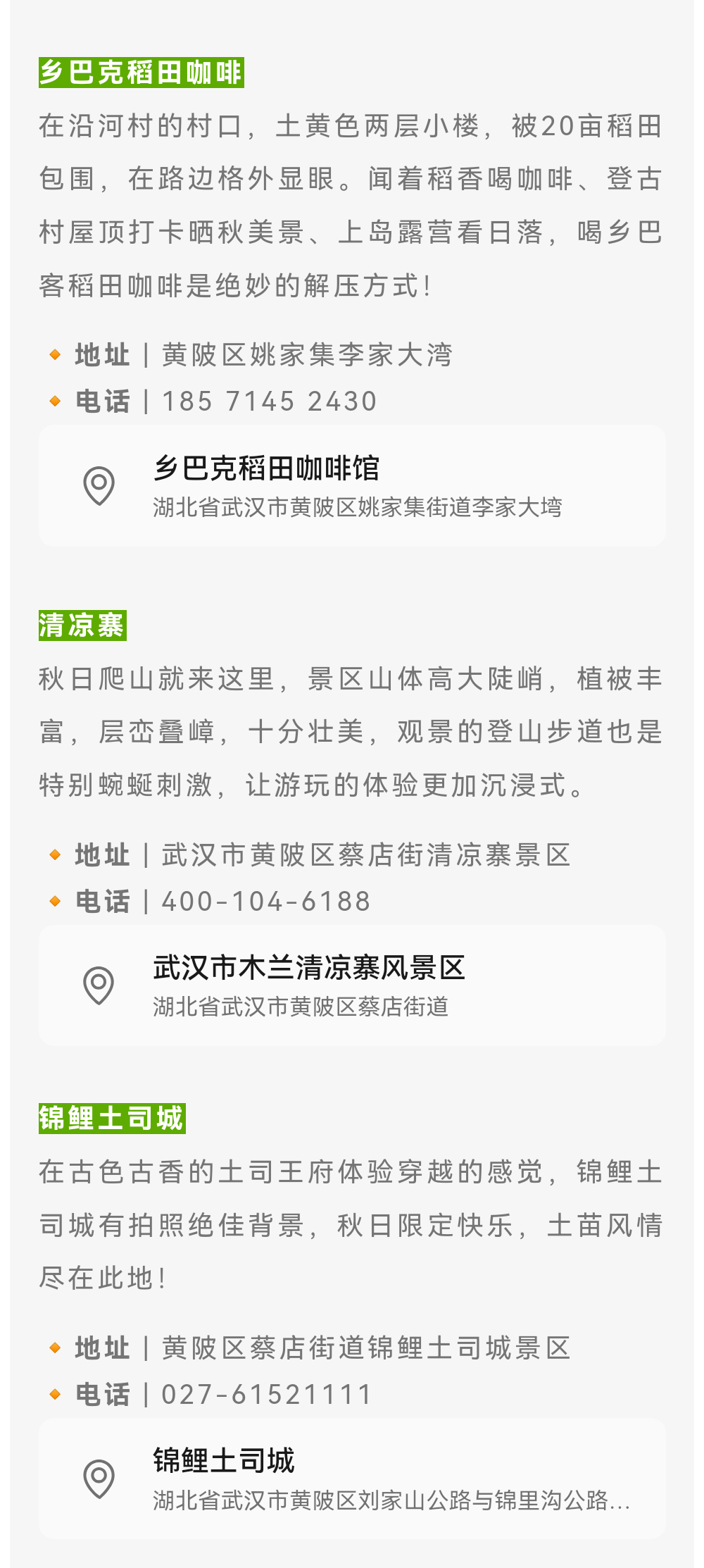The image size is (704, 1568).
Task: Open 乡巴克稻田咖啡馆 location card
Action: pyautogui.click(x=352, y=486)
